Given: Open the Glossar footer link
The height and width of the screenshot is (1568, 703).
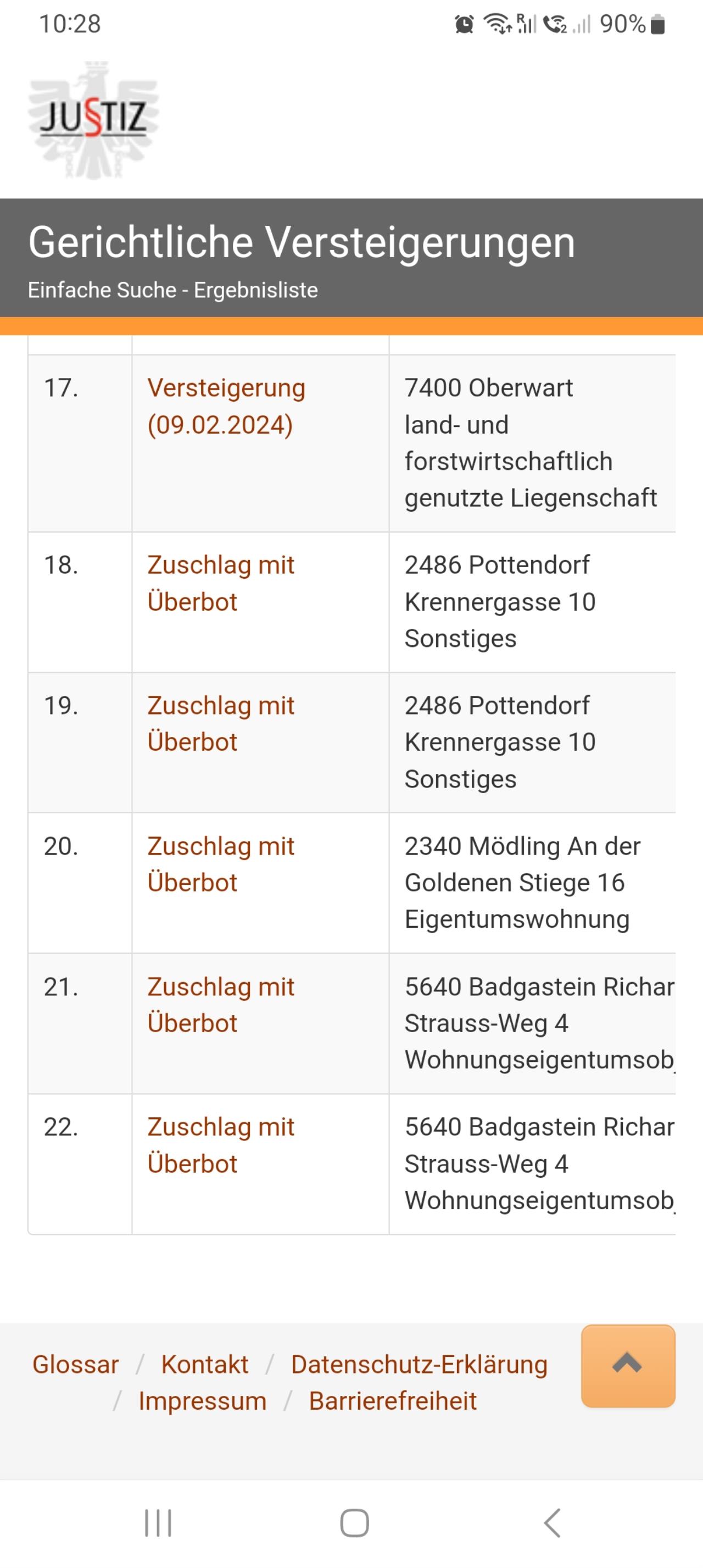Looking at the screenshot, I should [75, 1365].
